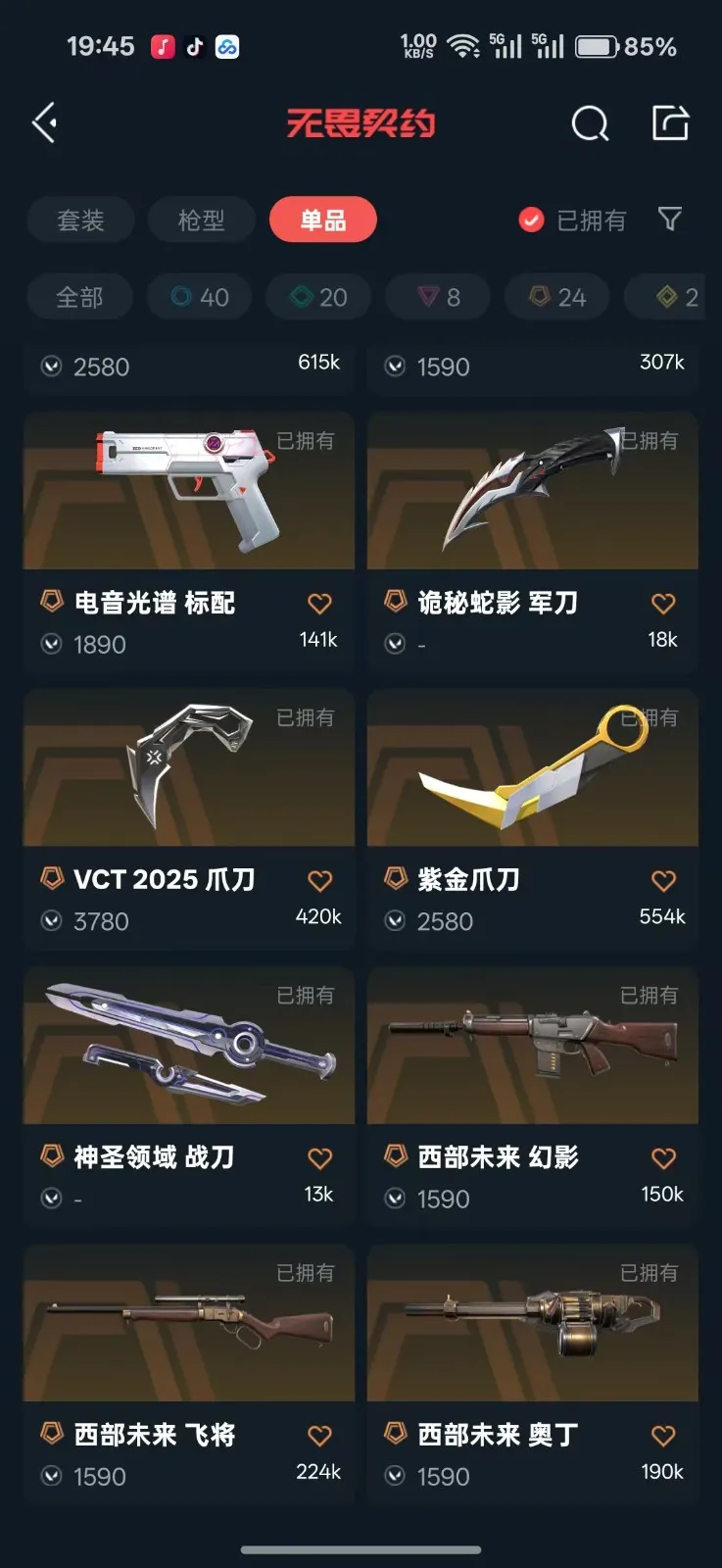Screen dimensions: 722x1568
Task: Filter by the orange tier chip 24
Action: (557, 297)
